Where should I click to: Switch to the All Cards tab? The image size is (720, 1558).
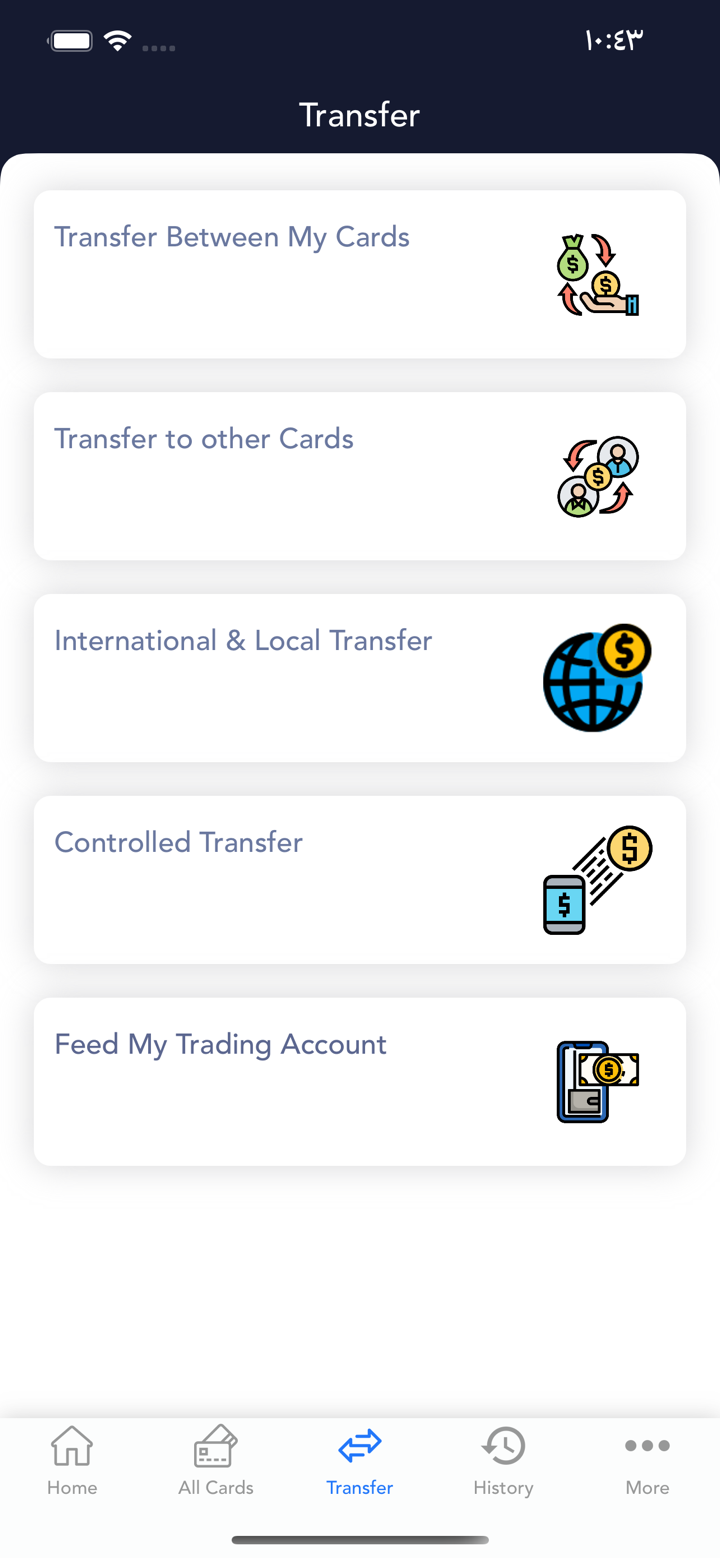(216, 1461)
